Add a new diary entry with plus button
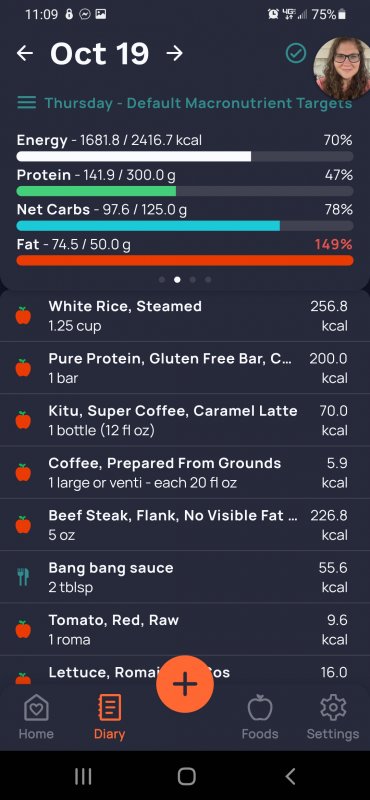Screen dimensions: 370x800 (x=185, y=684)
